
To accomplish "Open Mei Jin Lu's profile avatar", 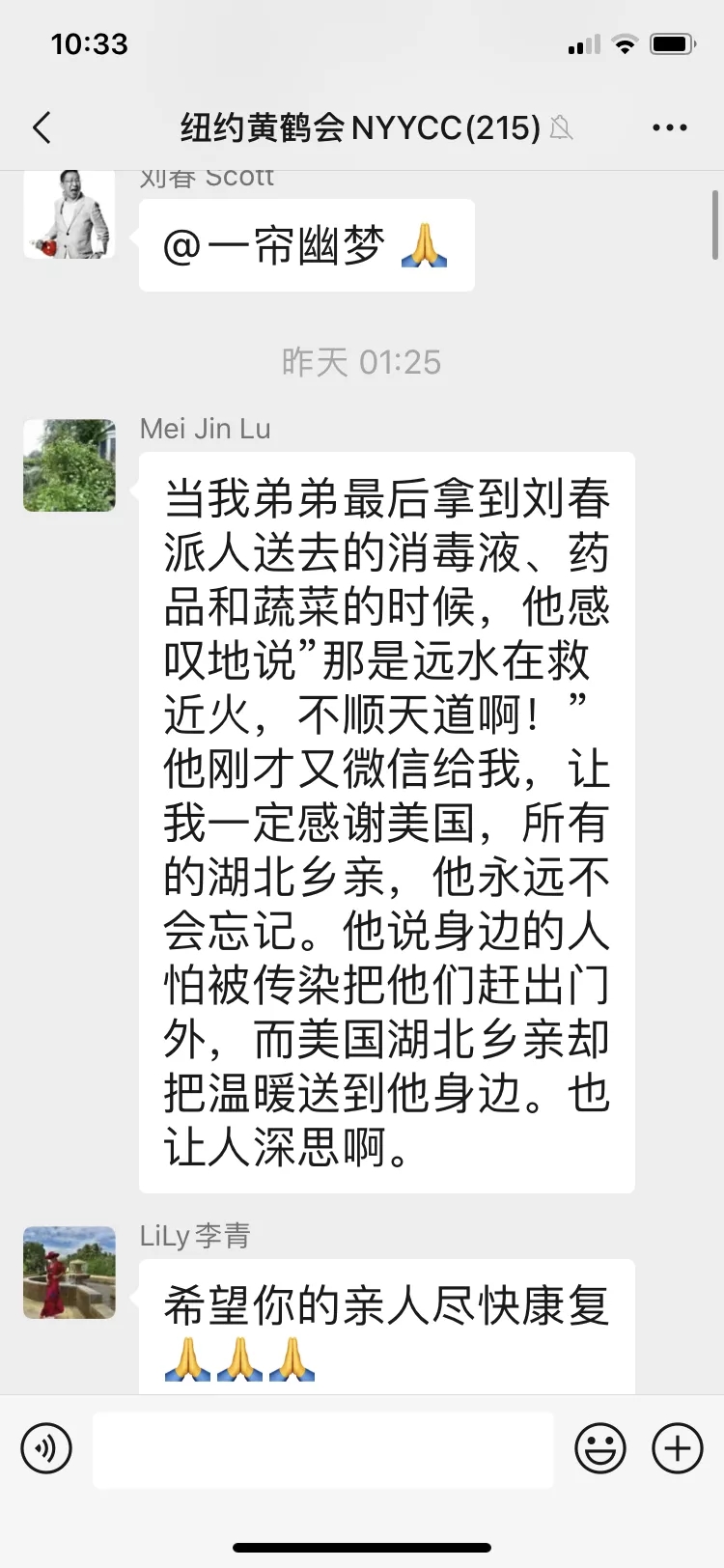I will tap(70, 465).
